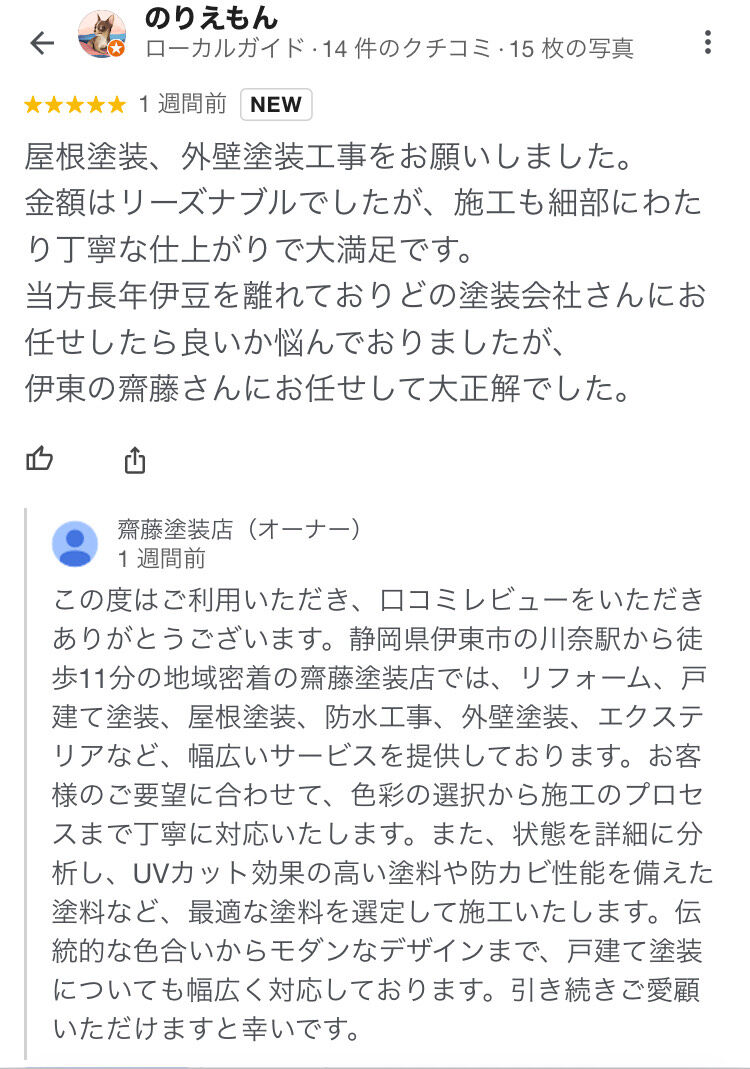Share this review
The image size is (750, 1069).
(135, 460)
